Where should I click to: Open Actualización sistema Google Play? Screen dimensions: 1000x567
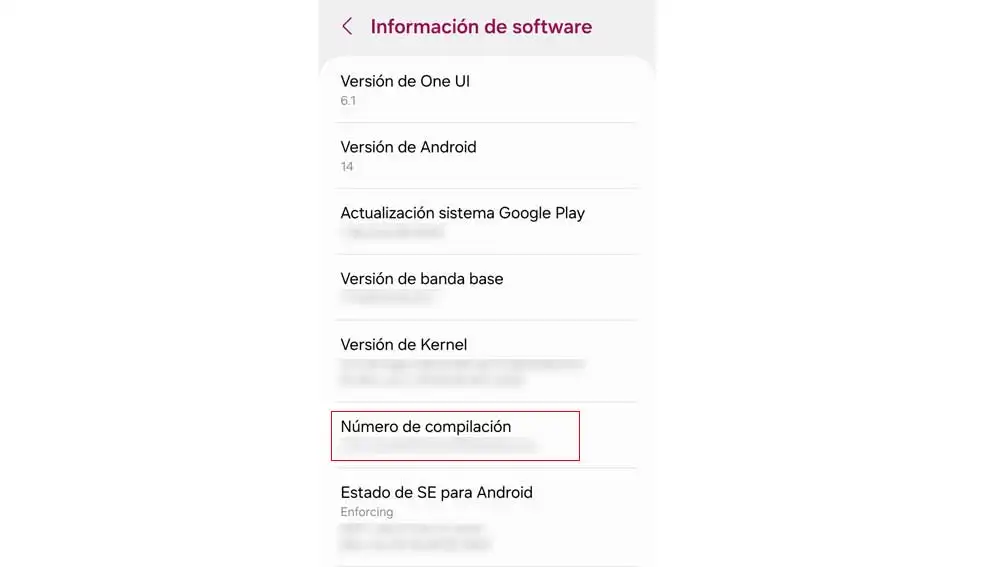pos(488,222)
